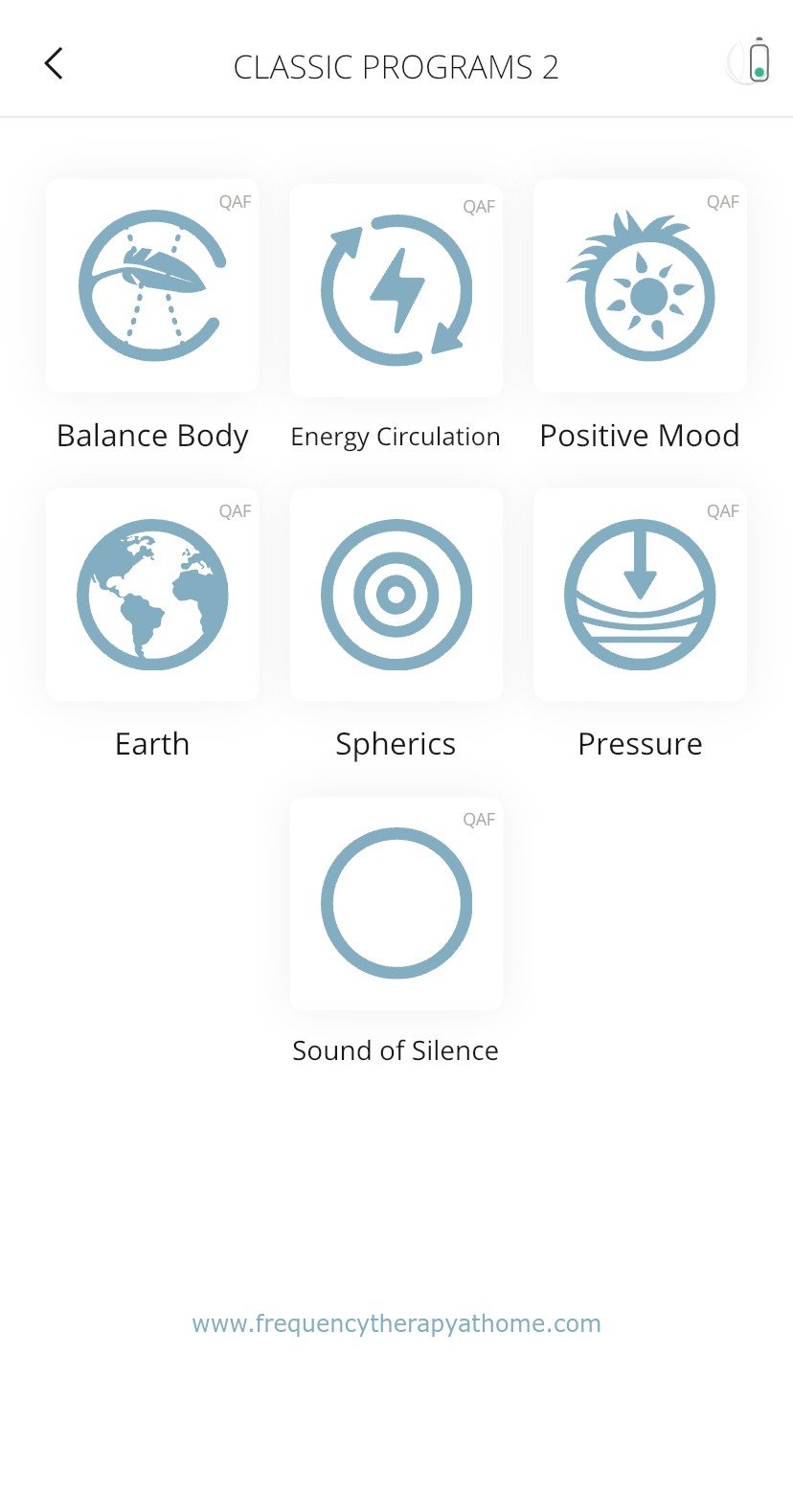Start the Positive Mood program
Screen dimensions: 793x1512
tap(640, 285)
